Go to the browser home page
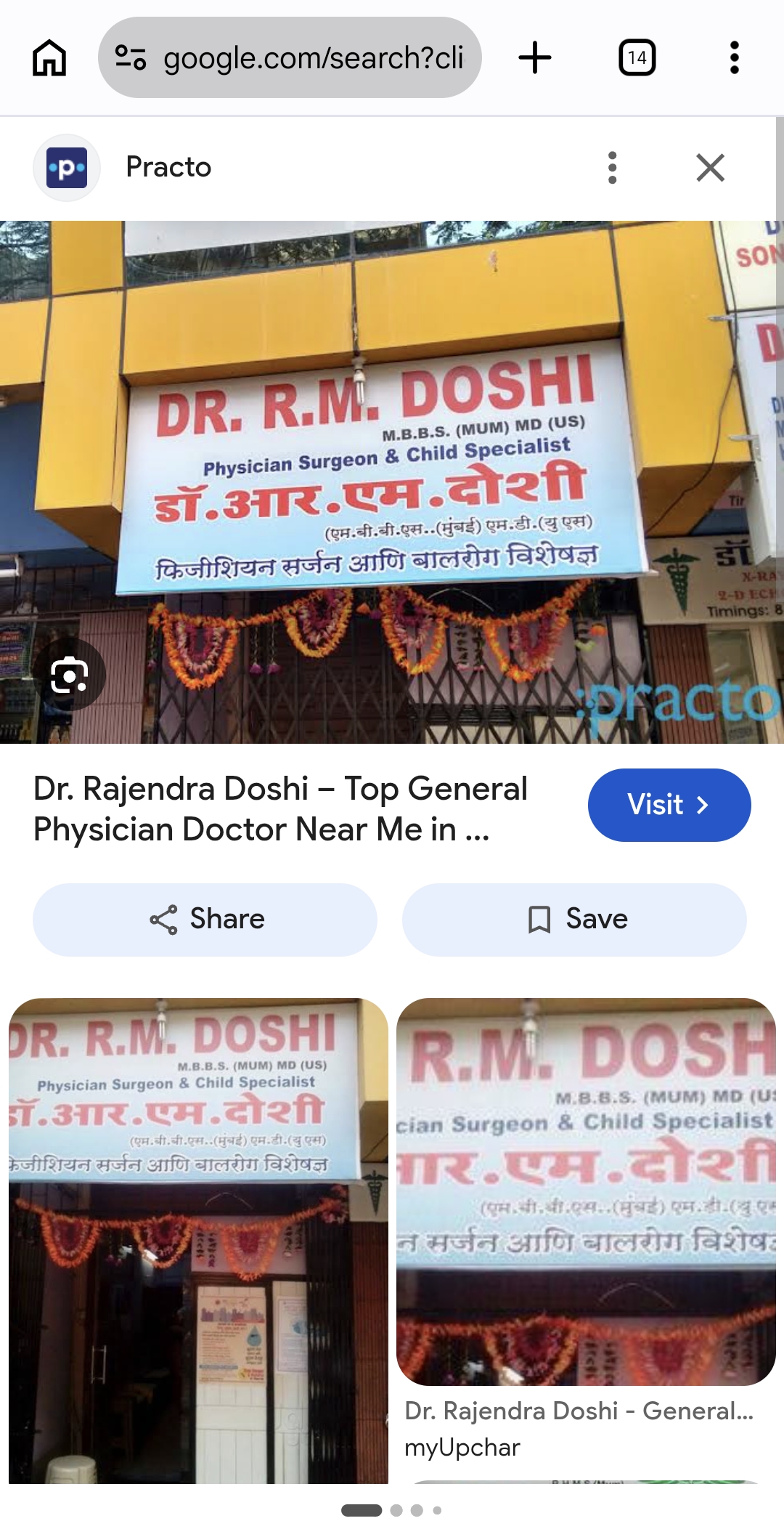Screen dimensions: 784x1537 (49, 57)
